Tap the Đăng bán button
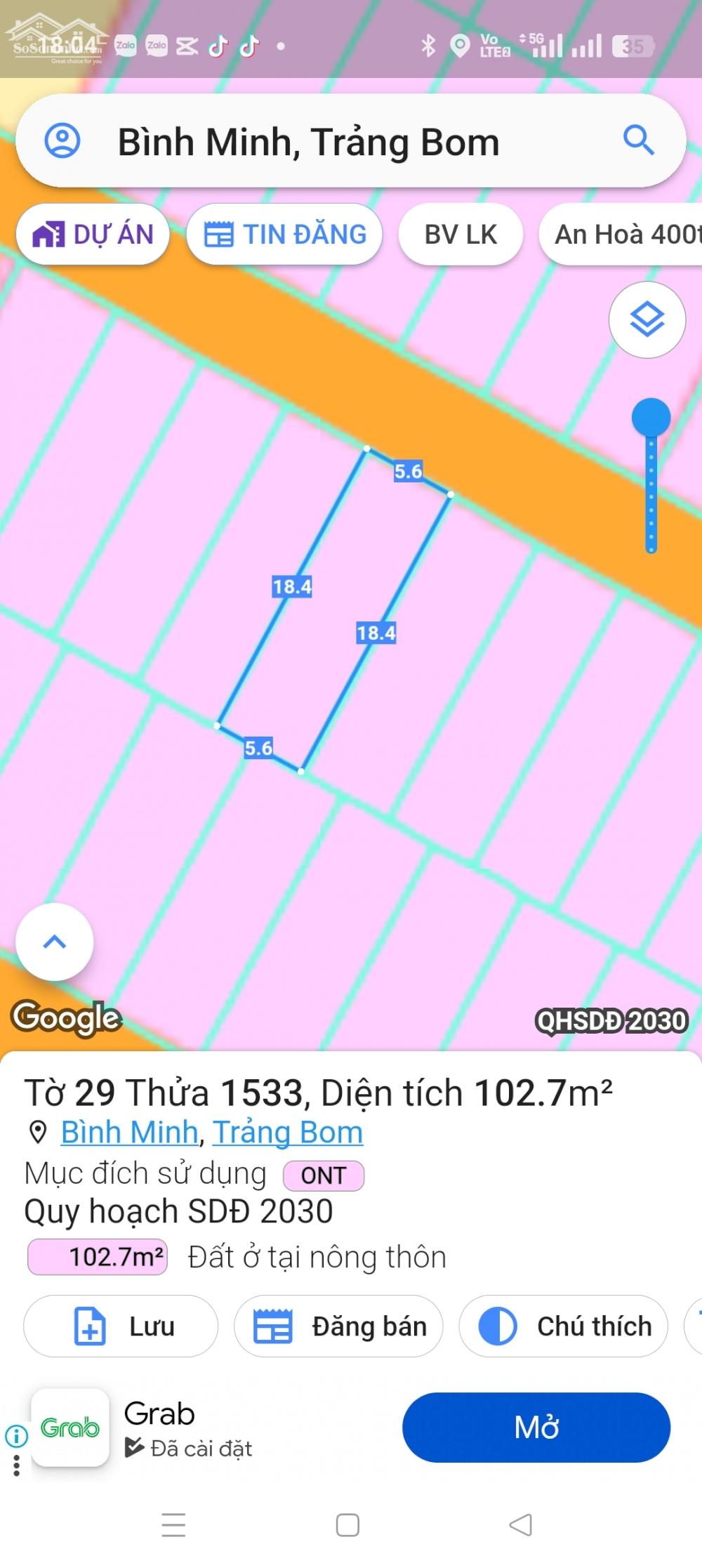This screenshot has width=702, height=1568. [338, 1326]
